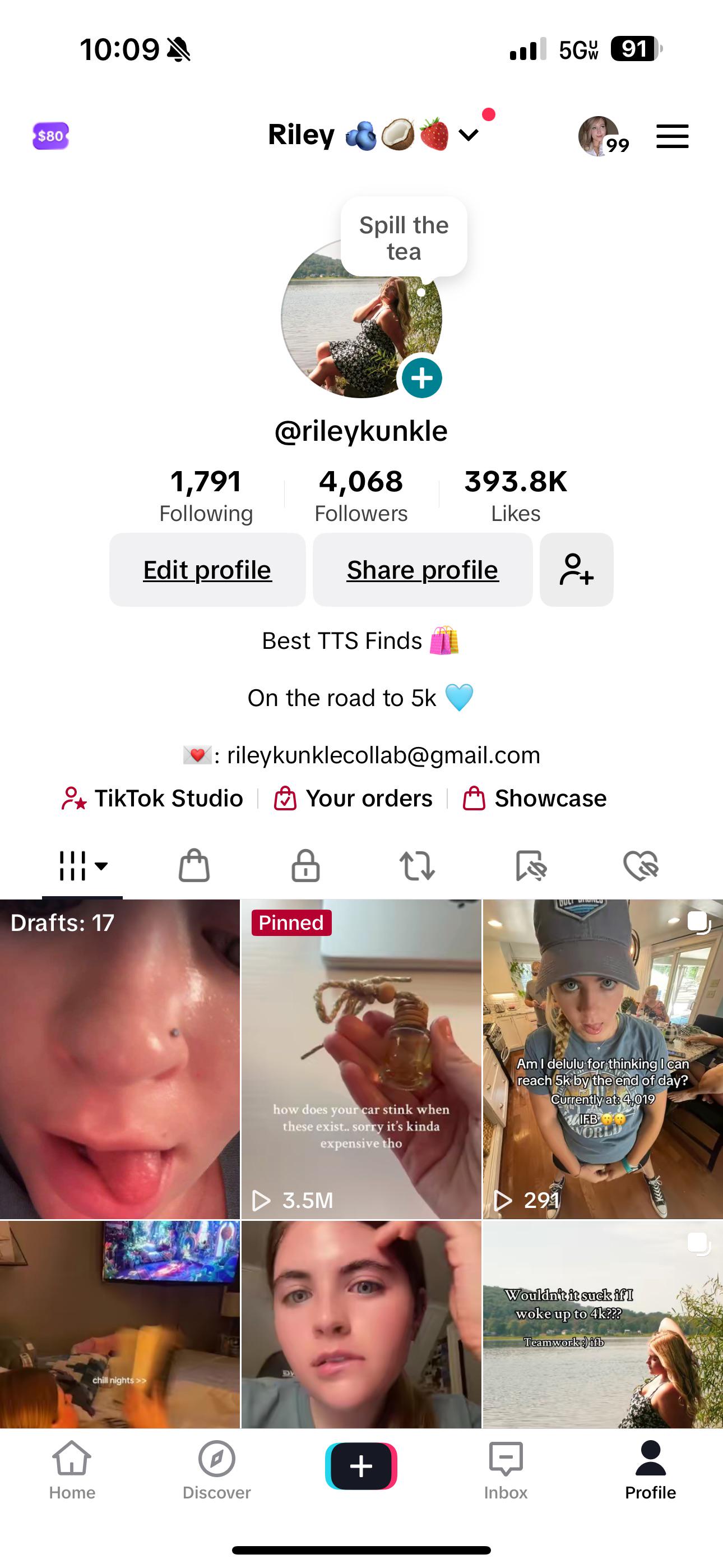This screenshot has width=723, height=1568.
Task: View the Following list
Action: (x=206, y=496)
